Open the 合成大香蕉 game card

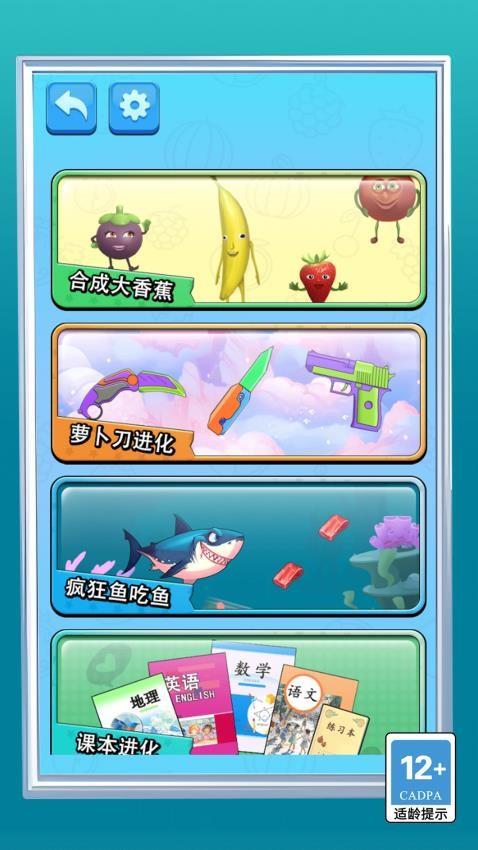tap(238, 240)
